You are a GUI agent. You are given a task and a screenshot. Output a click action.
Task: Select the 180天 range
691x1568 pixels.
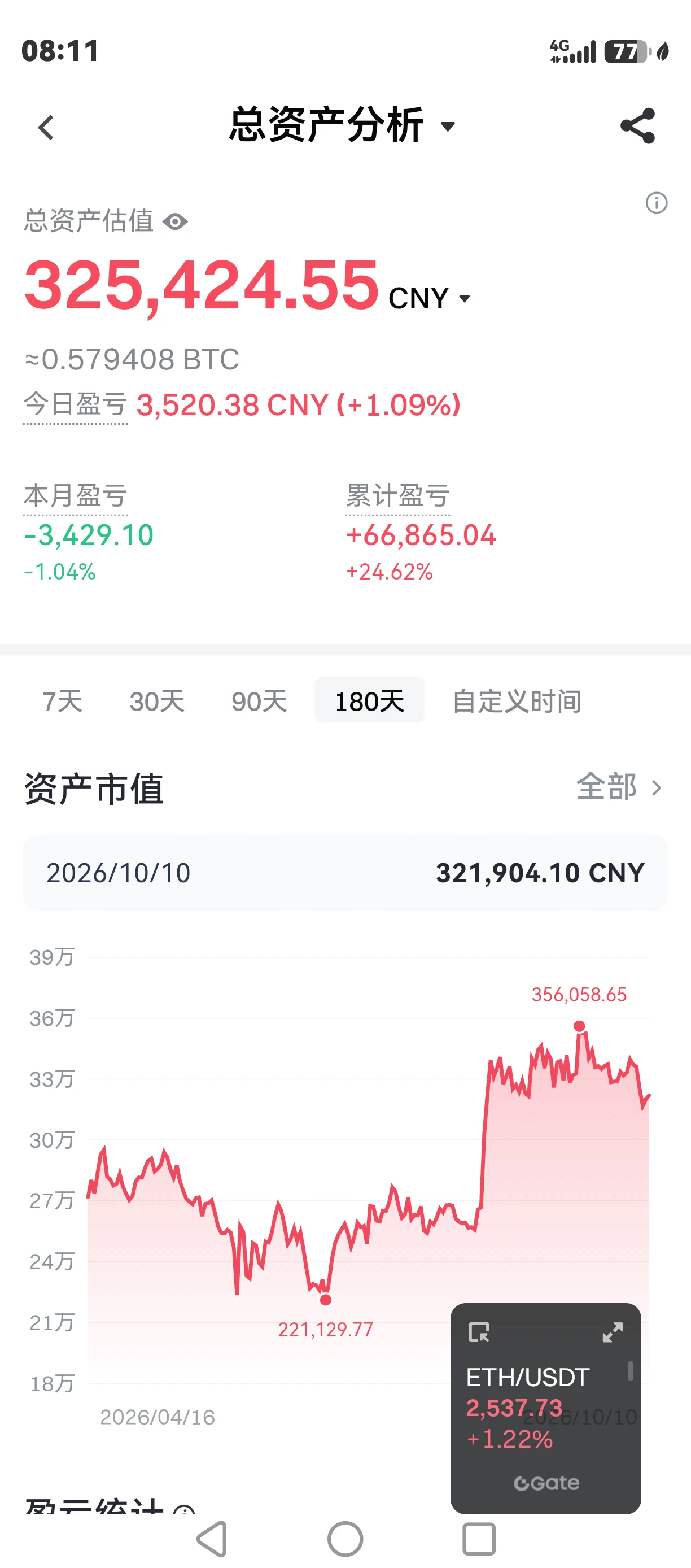coord(369,700)
